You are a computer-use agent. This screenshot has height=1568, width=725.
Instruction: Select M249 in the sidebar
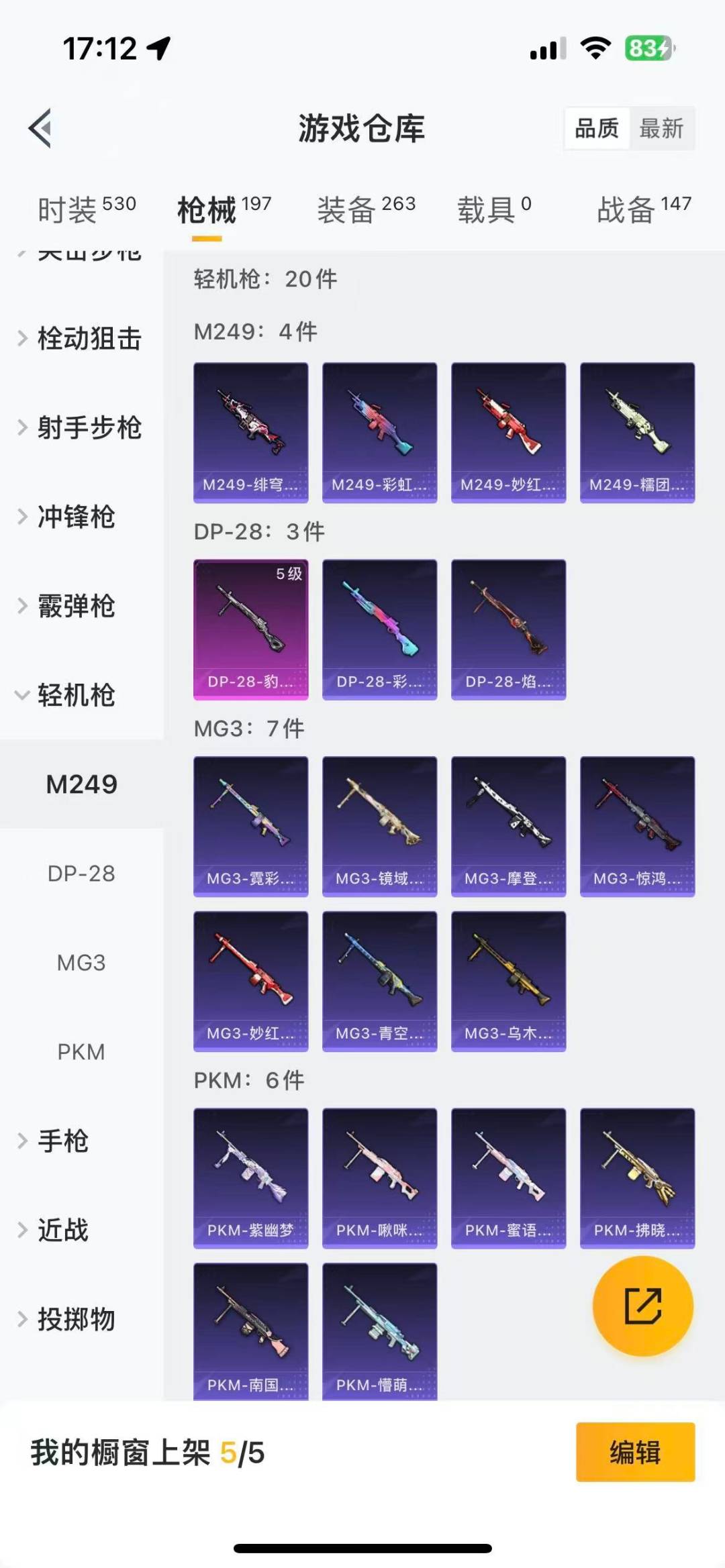point(82,784)
